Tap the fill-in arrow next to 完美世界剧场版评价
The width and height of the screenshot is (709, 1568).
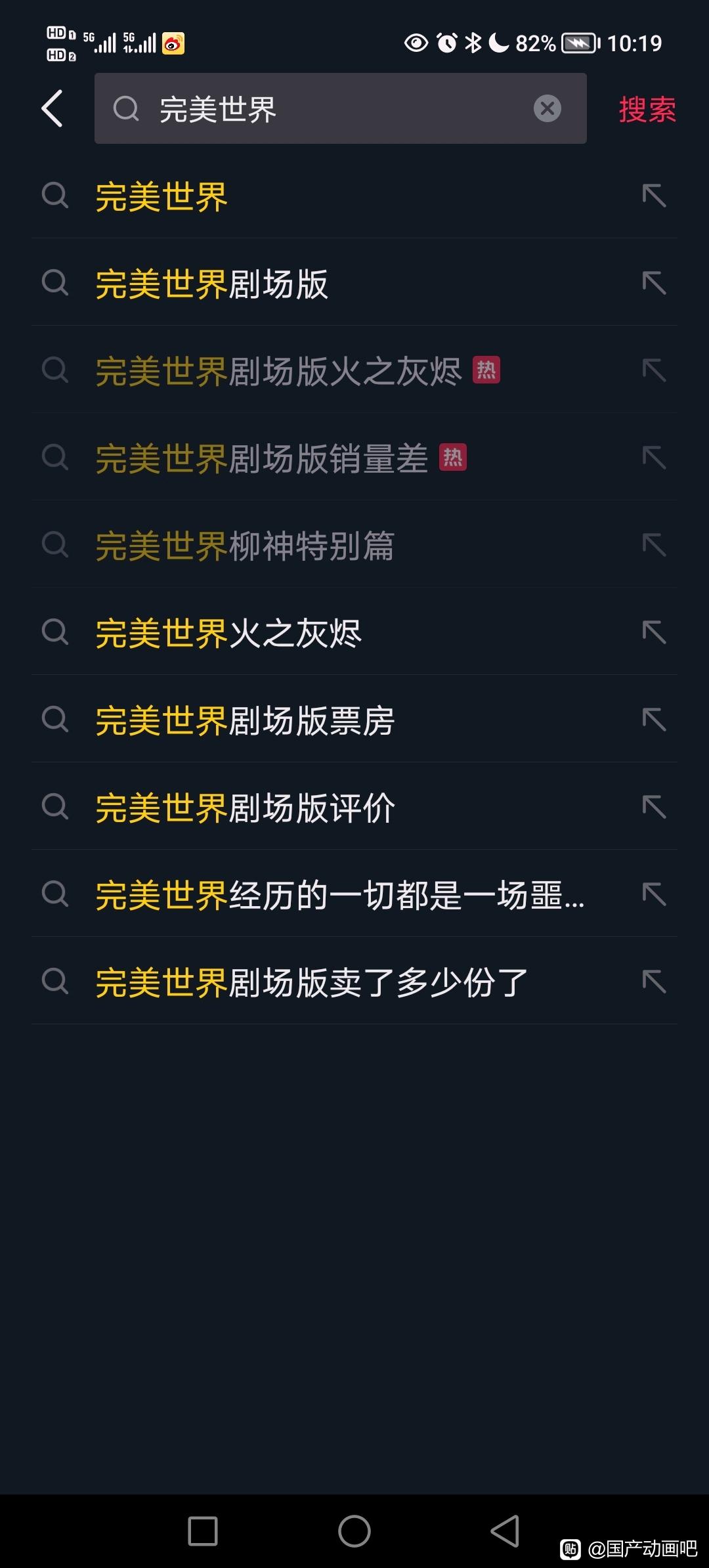[654, 807]
